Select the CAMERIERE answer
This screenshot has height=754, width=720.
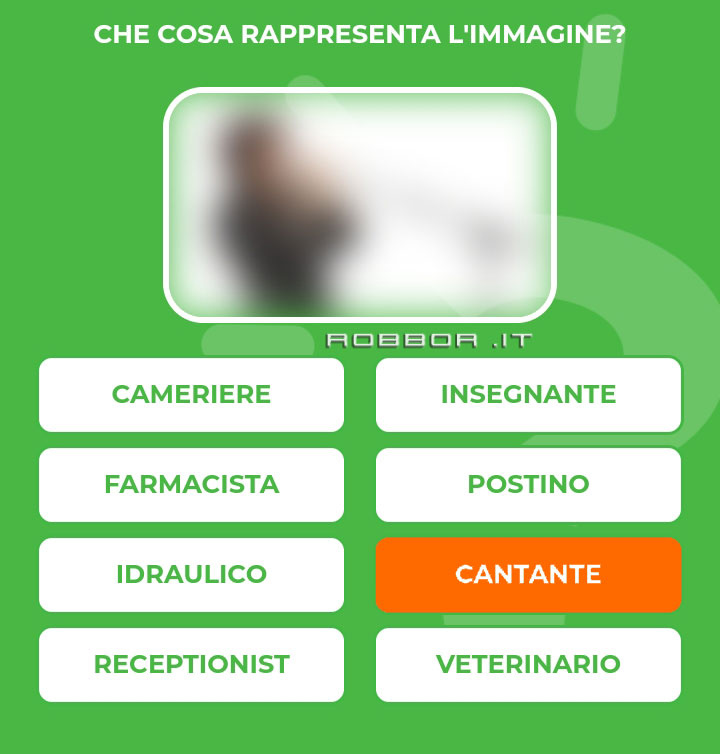(x=191, y=394)
